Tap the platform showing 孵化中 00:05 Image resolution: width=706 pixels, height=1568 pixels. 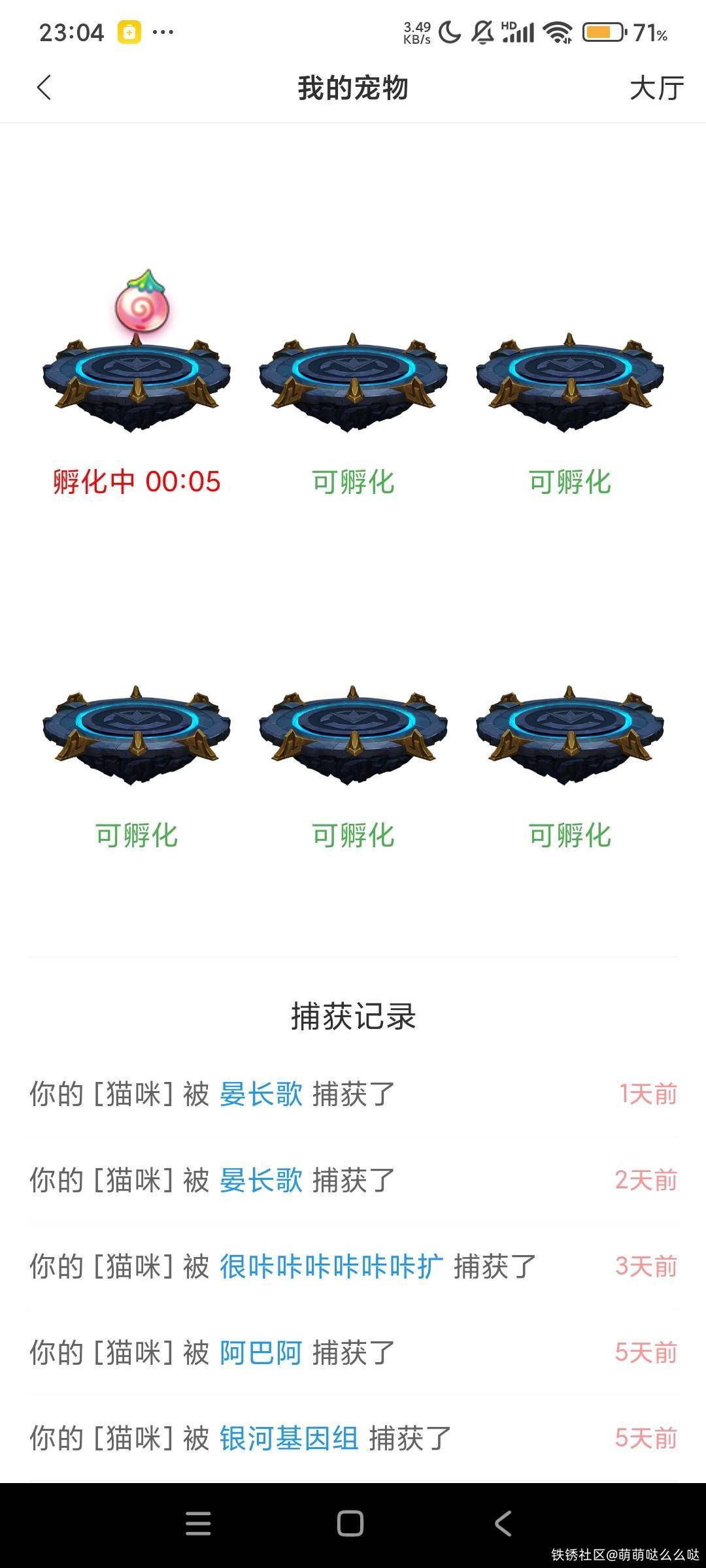click(x=136, y=382)
